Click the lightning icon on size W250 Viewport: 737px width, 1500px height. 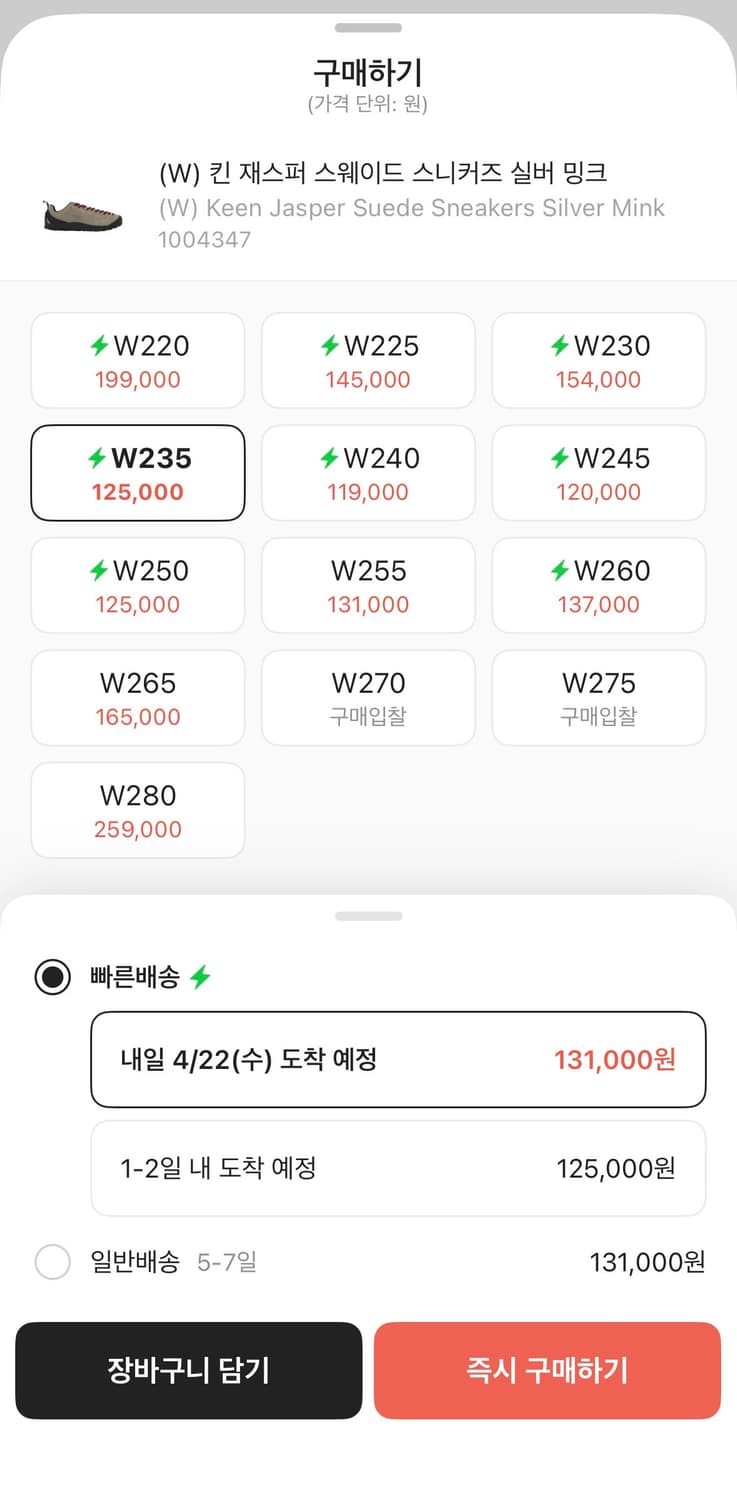[x=99, y=571]
